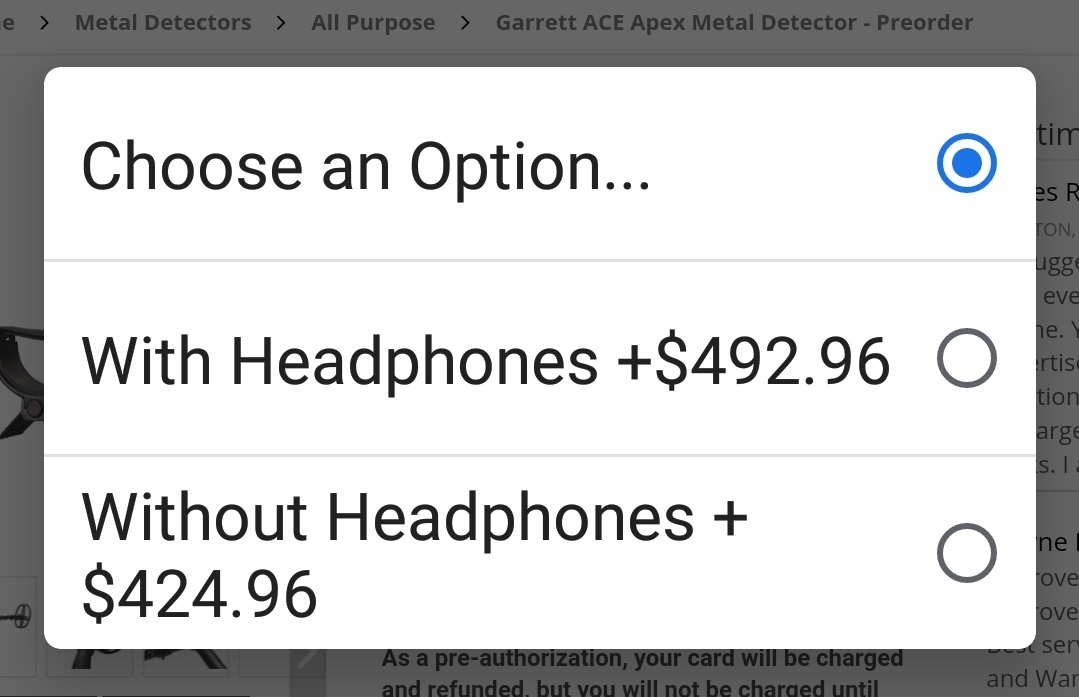Select With Headphones +$492.96 option

966,359
